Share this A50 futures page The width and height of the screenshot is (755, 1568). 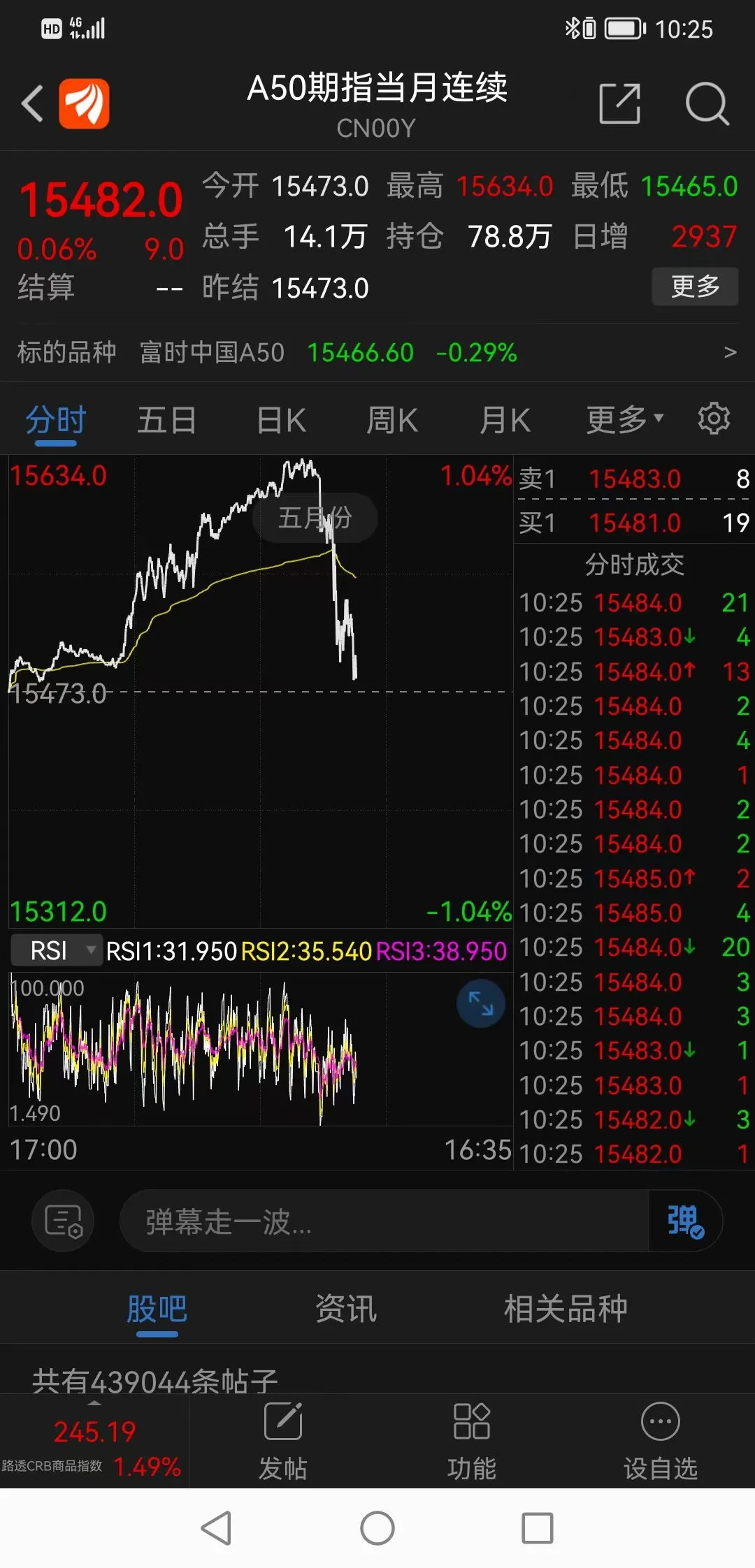pos(620,103)
